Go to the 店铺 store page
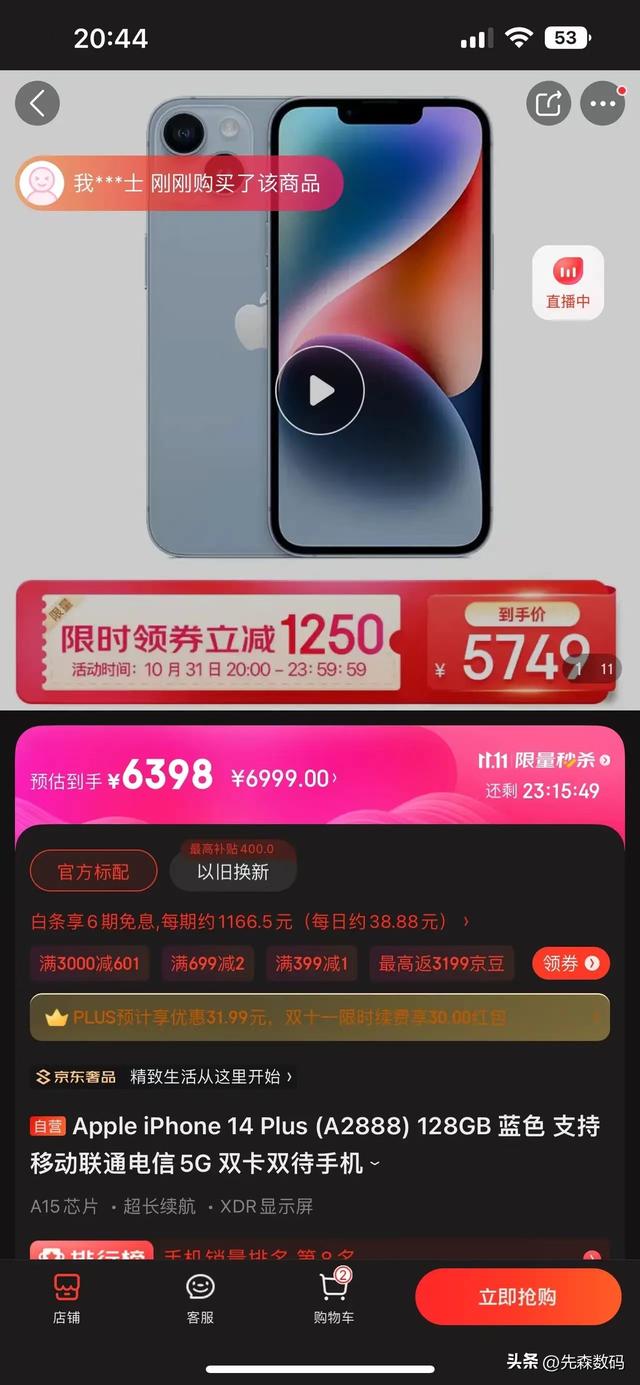Image resolution: width=640 pixels, height=1385 pixels. (66, 1298)
